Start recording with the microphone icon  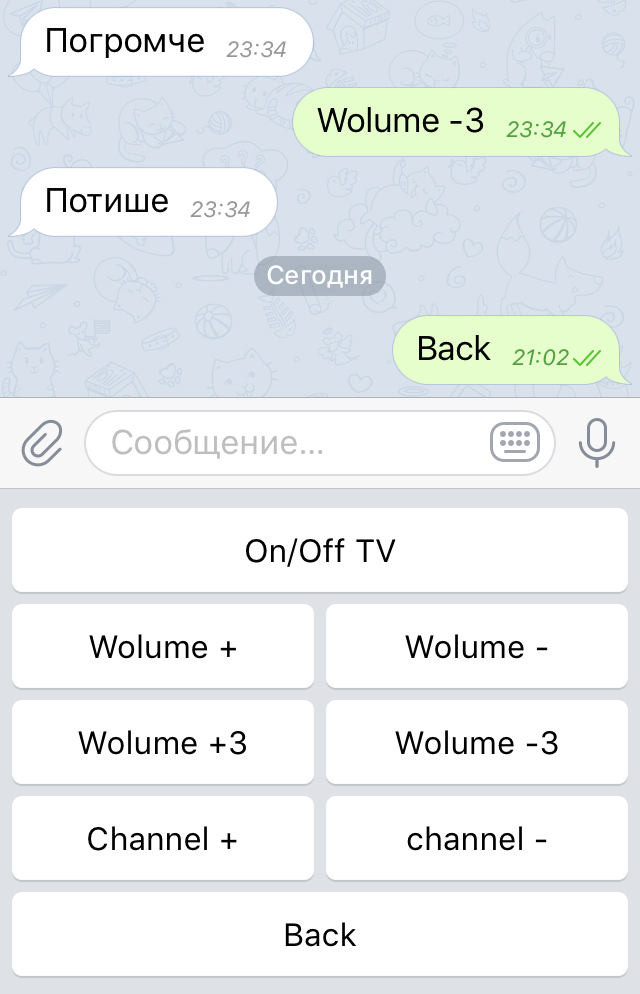pos(597,442)
